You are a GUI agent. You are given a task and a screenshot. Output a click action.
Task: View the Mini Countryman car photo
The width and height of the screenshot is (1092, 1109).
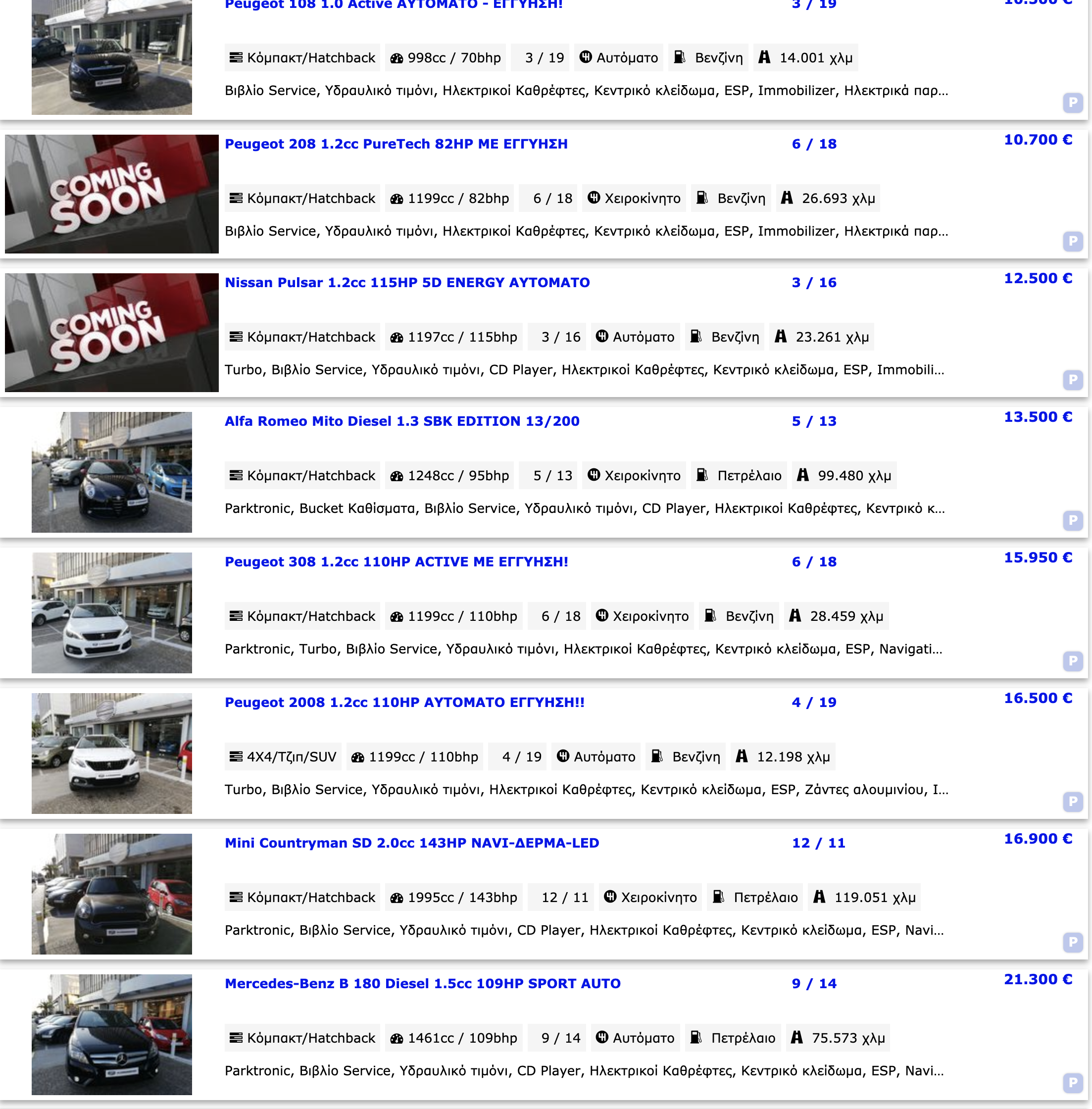[112, 894]
